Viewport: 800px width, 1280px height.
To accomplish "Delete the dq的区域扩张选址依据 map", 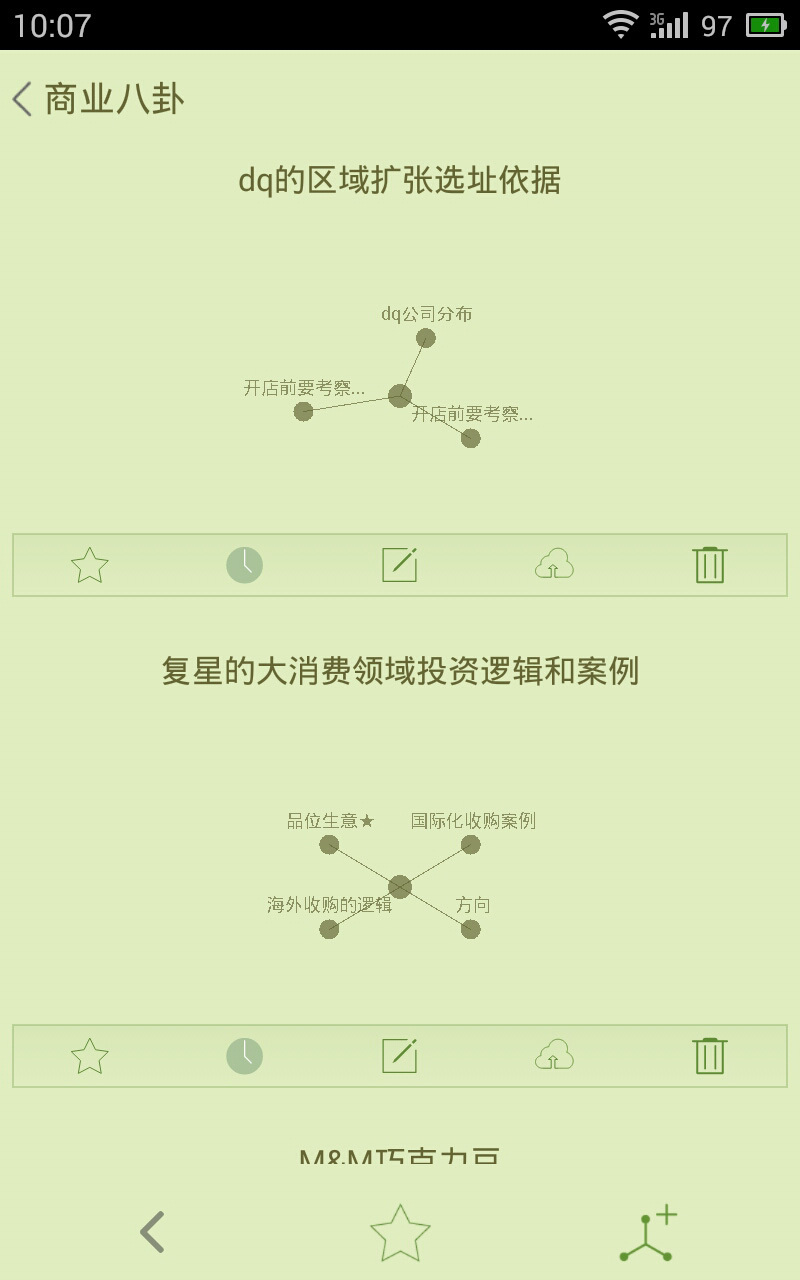I will pos(709,565).
